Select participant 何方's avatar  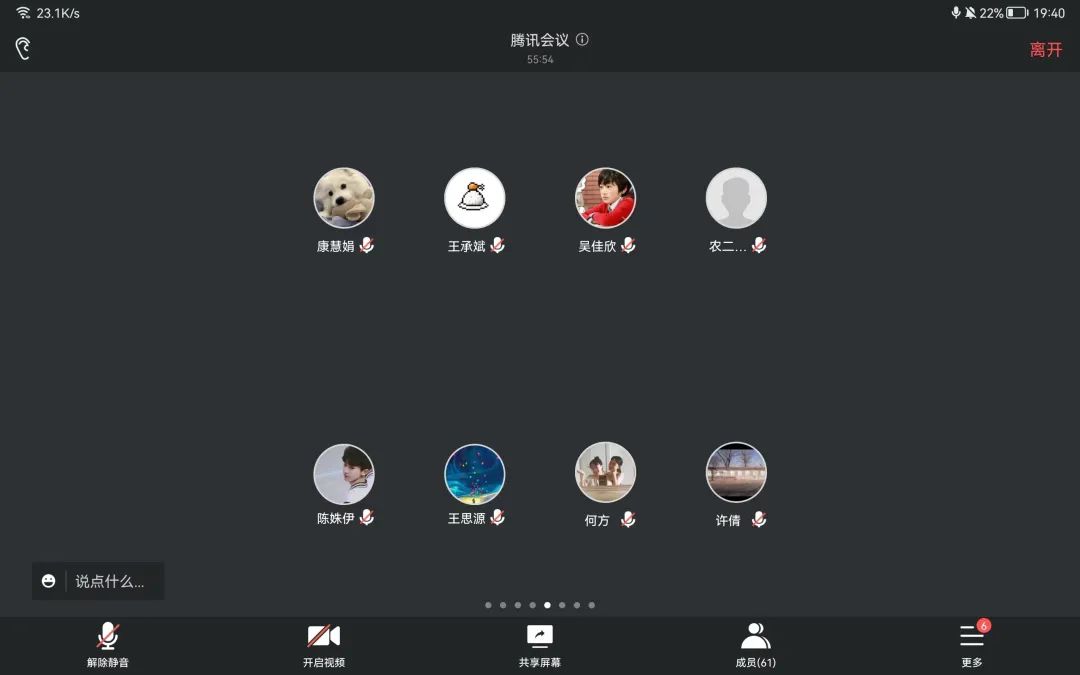[605, 473]
